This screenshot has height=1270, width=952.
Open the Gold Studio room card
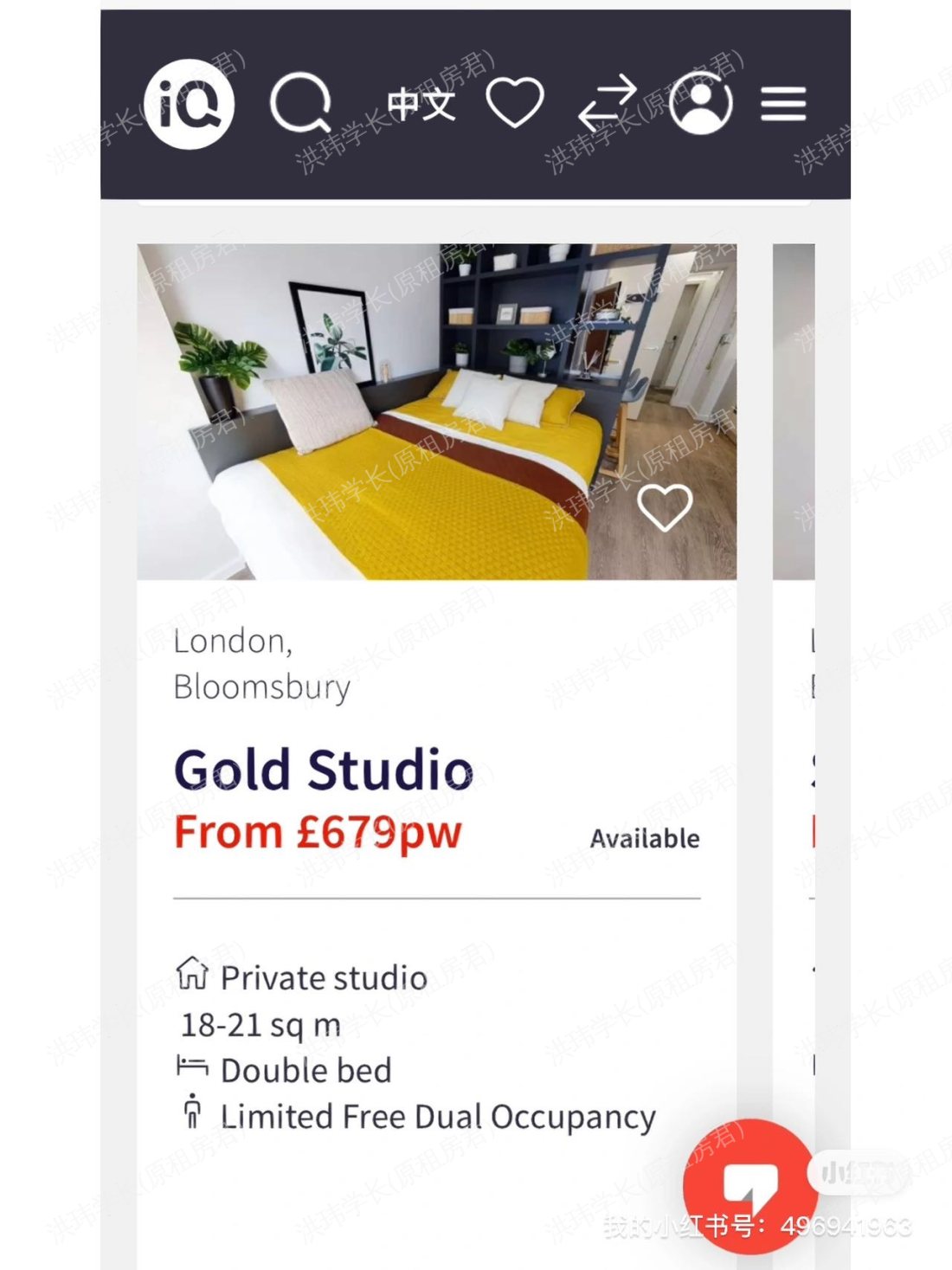click(324, 770)
